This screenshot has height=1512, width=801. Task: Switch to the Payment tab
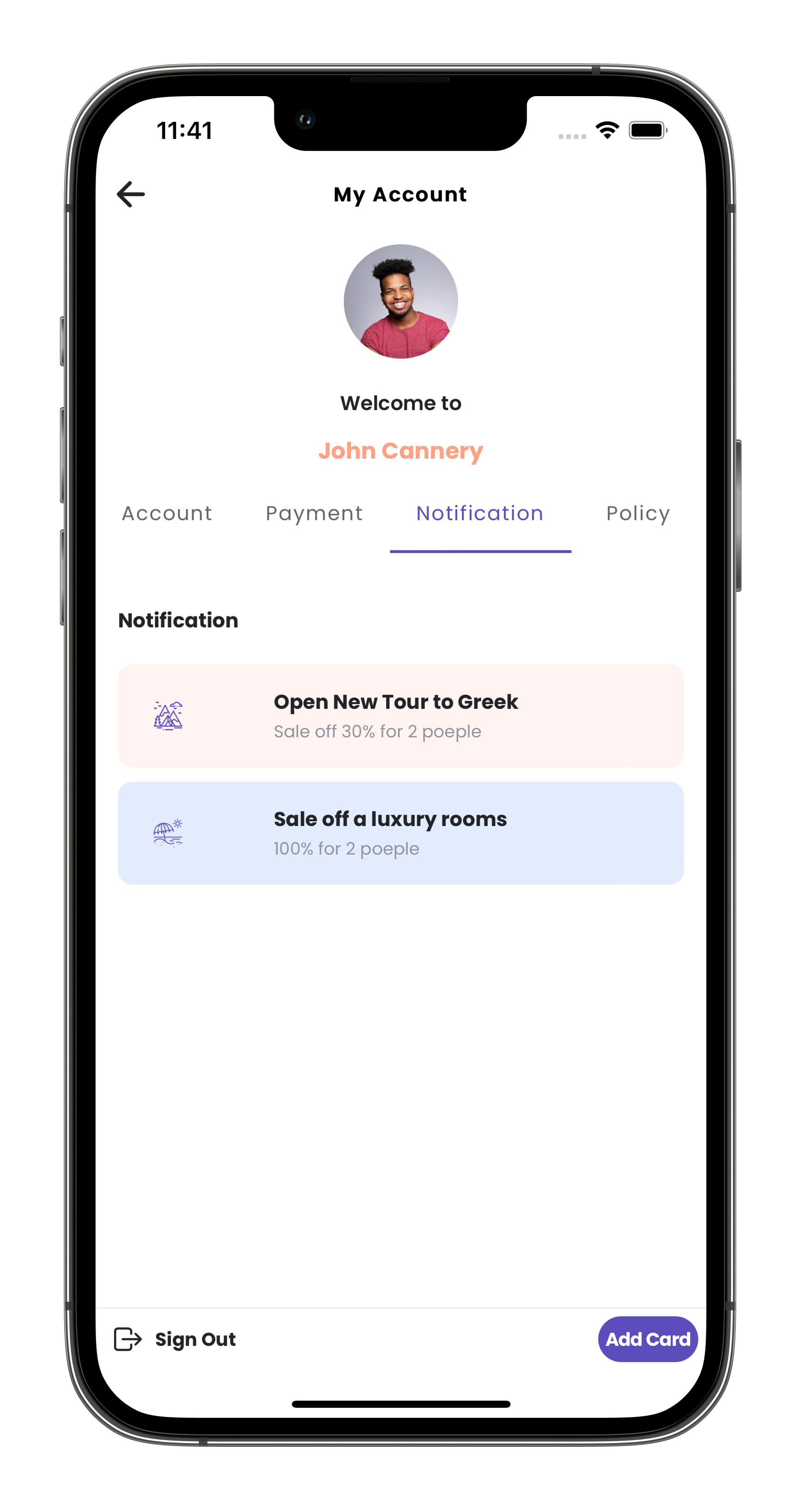[x=314, y=514]
